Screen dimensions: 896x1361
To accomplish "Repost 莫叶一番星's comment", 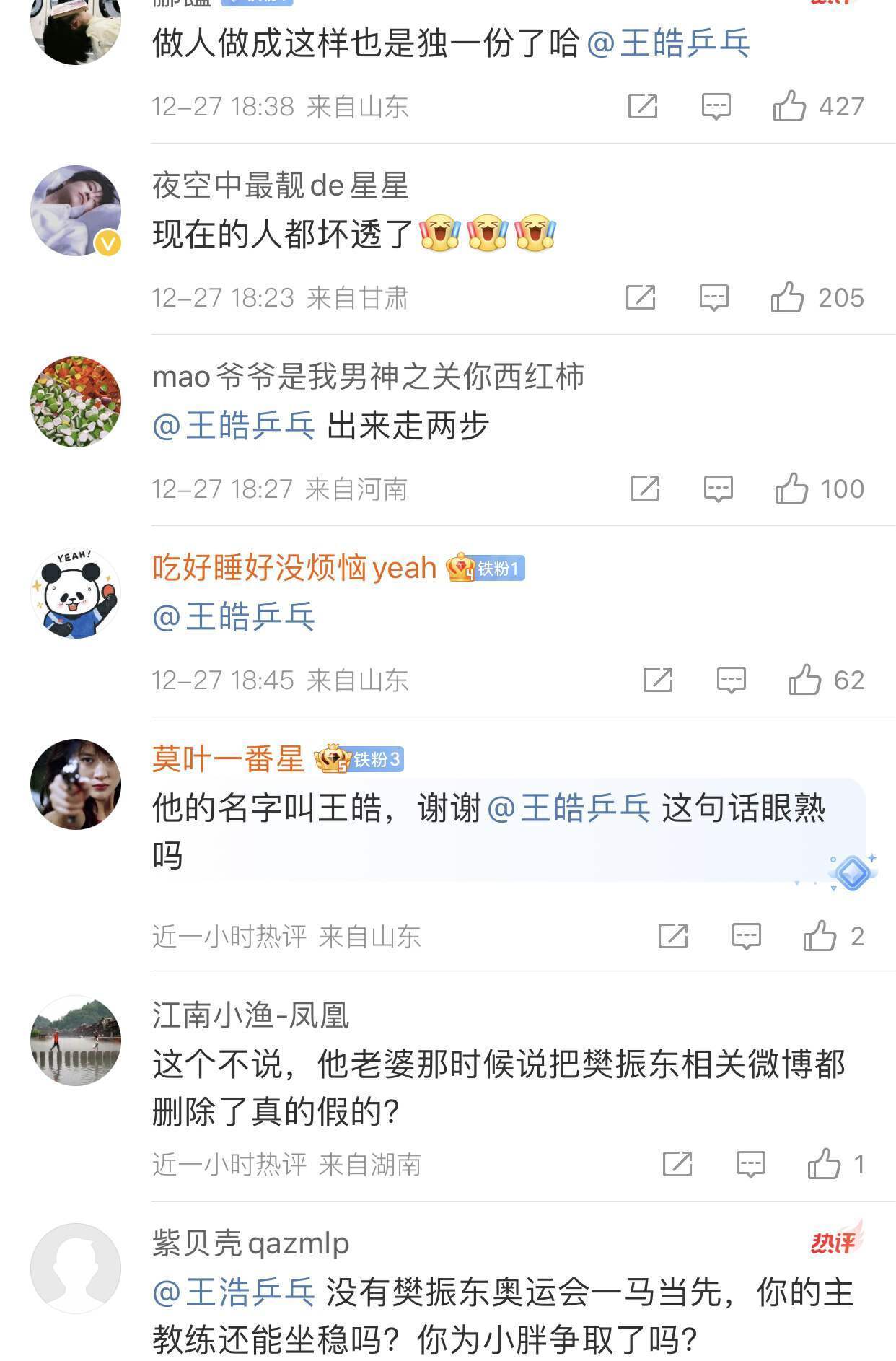I will point(672,936).
